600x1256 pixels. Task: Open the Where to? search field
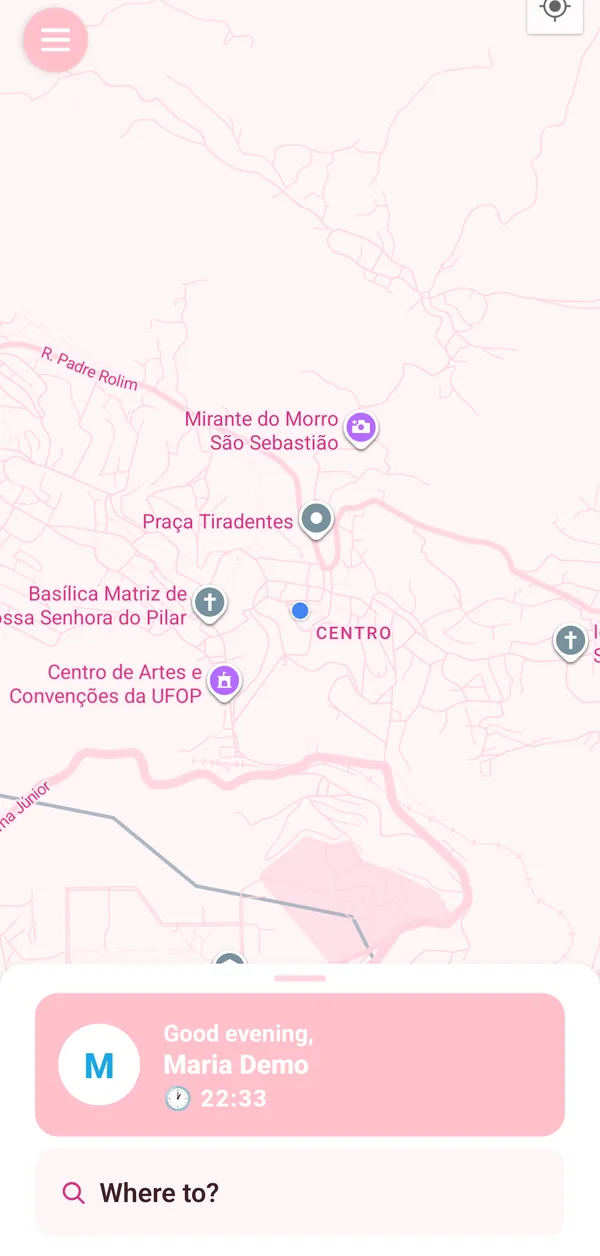click(300, 1192)
